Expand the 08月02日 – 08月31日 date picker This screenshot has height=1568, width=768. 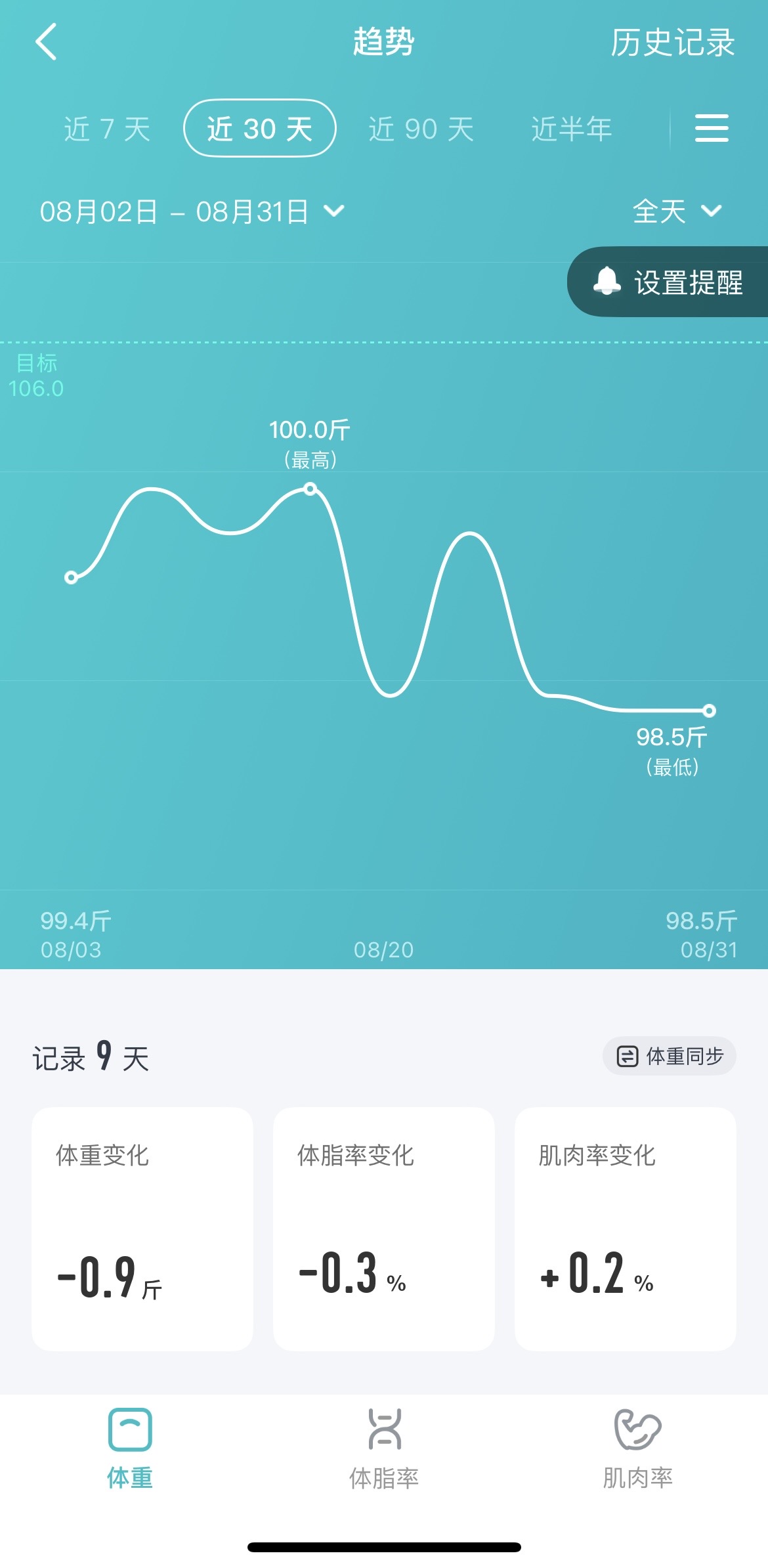[x=192, y=211]
